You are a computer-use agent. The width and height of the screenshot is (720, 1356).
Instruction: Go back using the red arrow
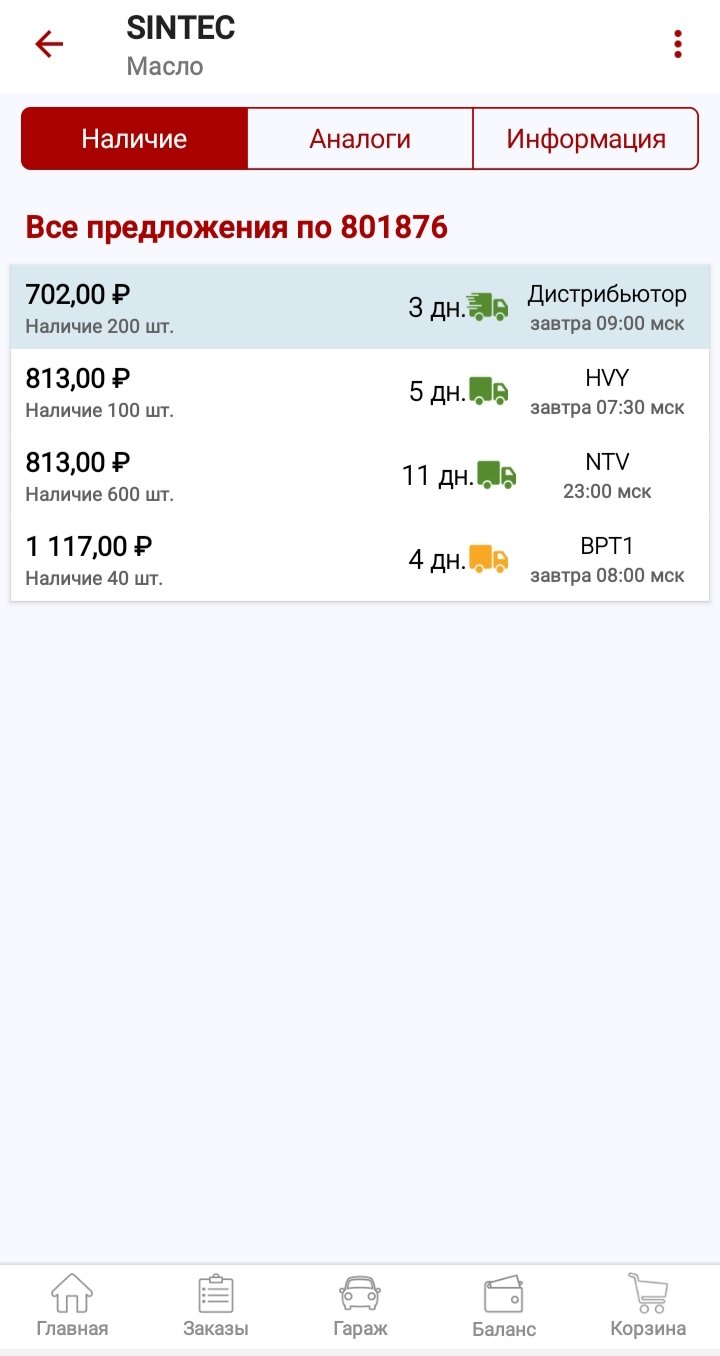[x=49, y=44]
